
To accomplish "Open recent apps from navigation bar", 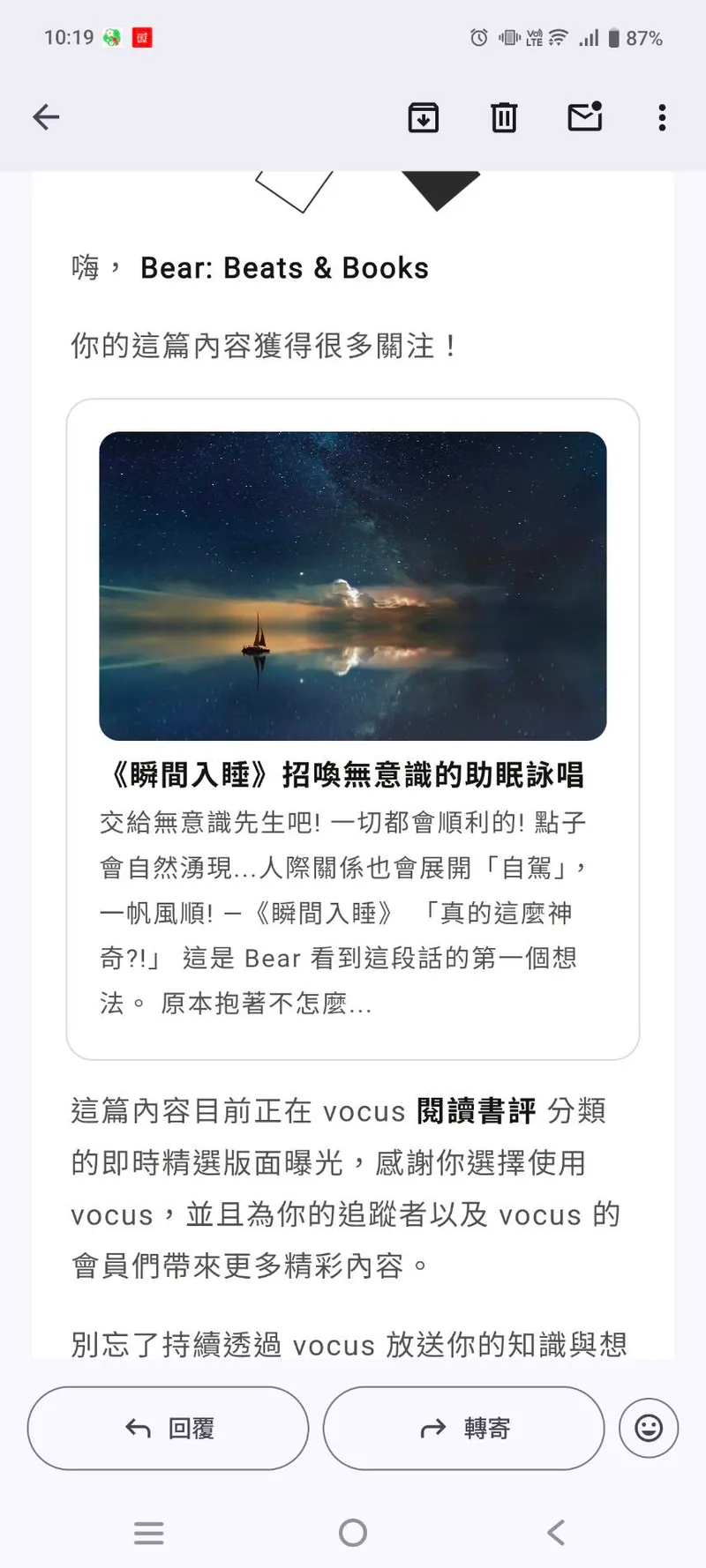I will pos(149,1533).
